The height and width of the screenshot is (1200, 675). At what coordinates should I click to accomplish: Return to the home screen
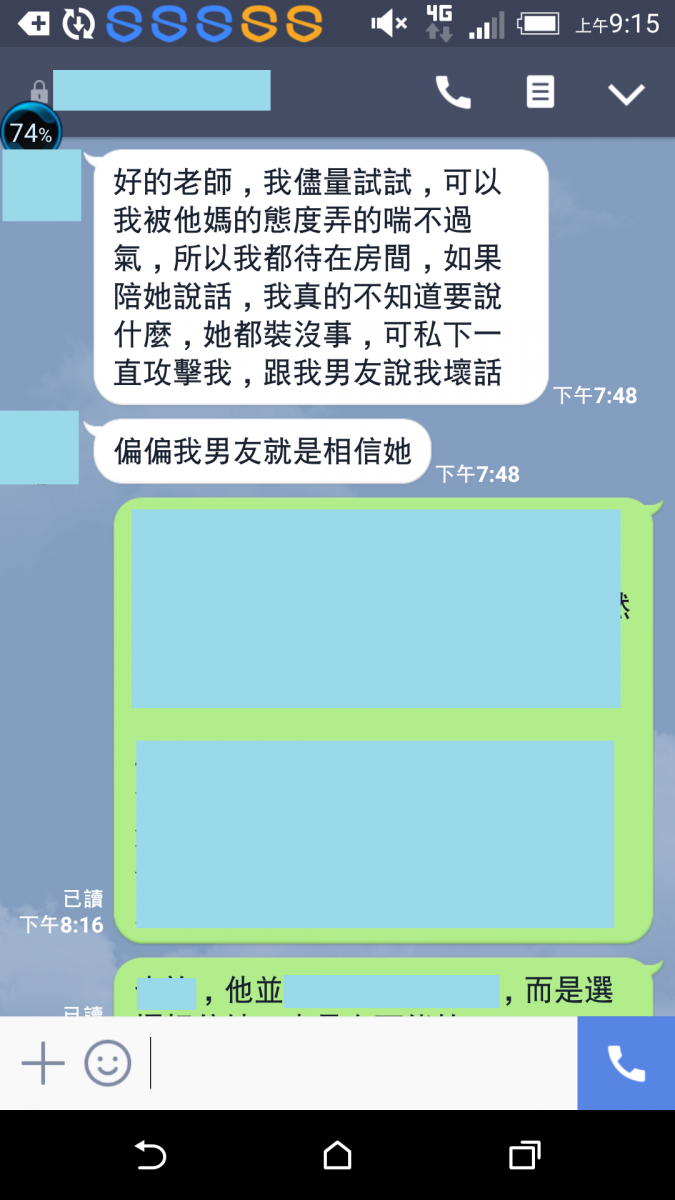338,1156
